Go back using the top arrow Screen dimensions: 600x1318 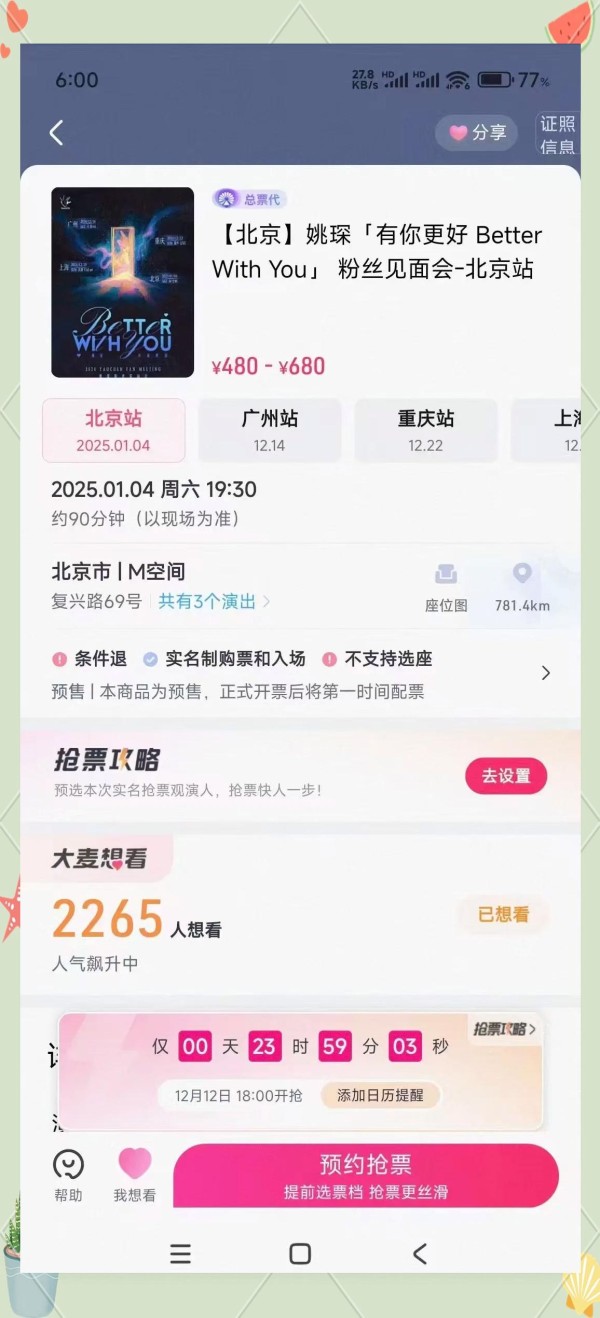tap(56, 133)
